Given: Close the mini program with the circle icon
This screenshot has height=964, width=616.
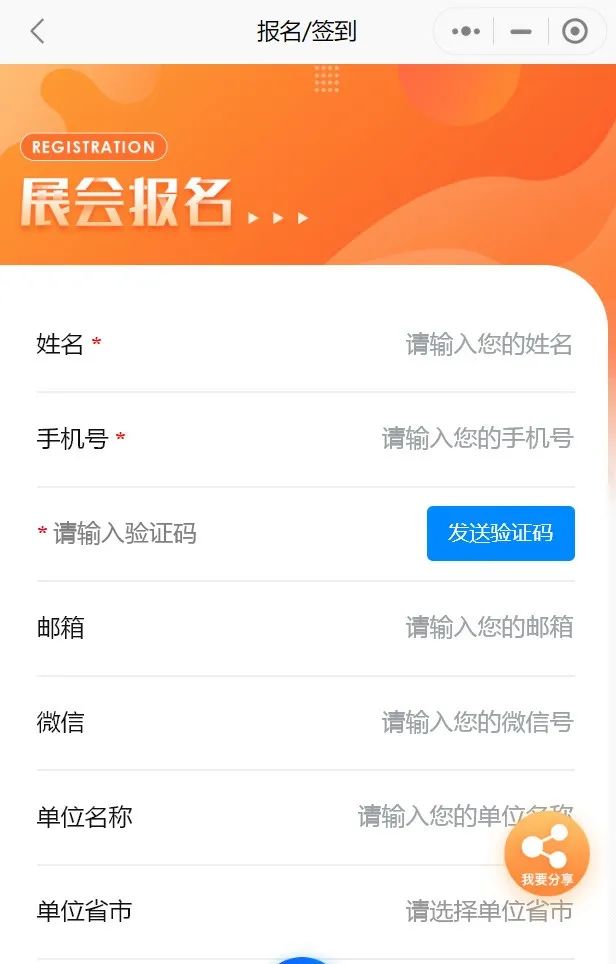Looking at the screenshot, I should tap(575, 32).
